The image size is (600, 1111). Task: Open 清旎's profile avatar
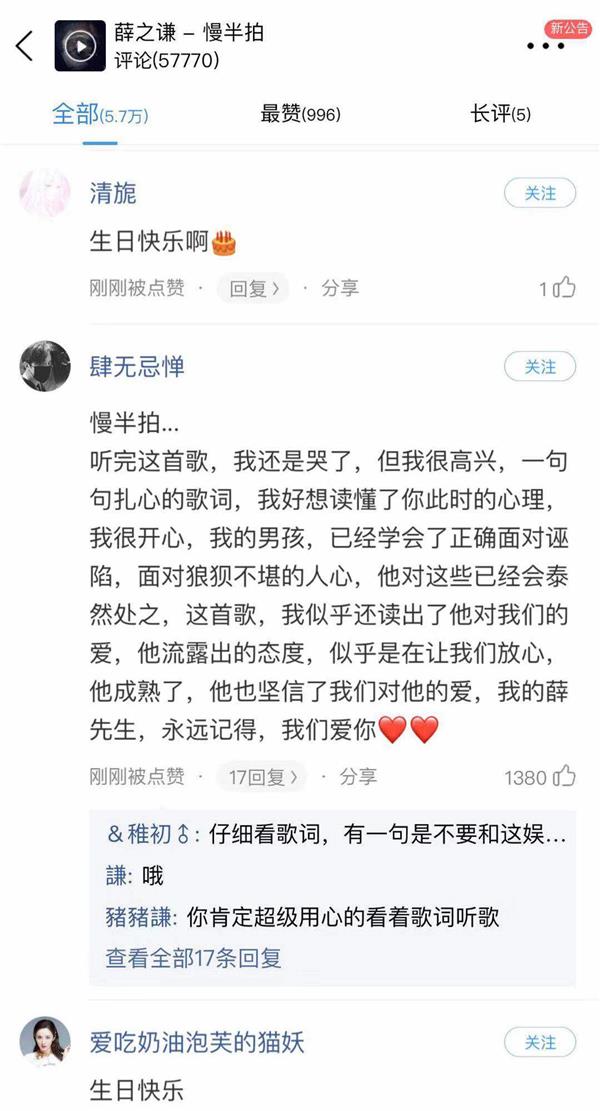click(45, 193)
